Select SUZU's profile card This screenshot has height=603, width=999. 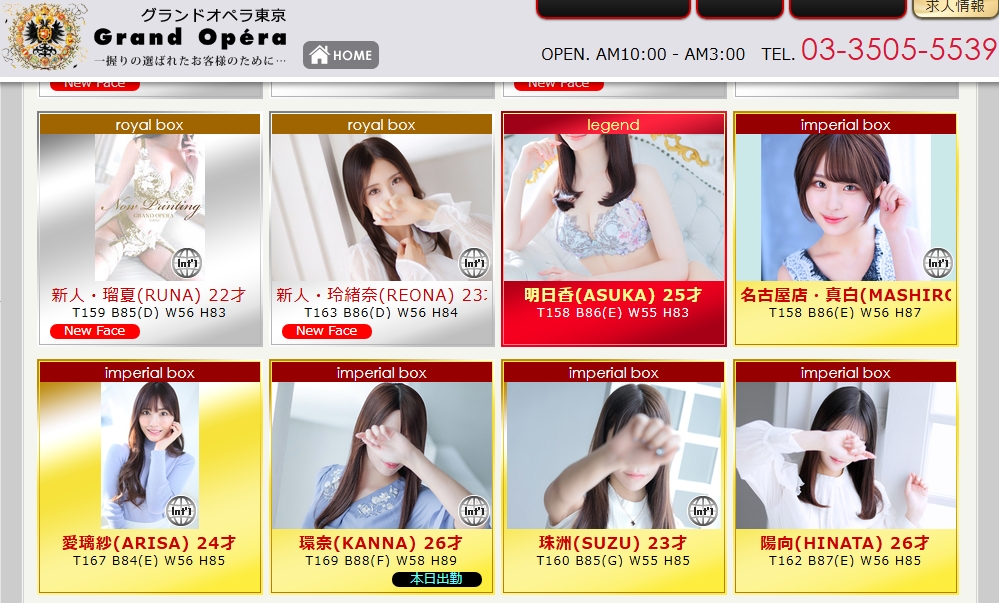coord(613,456)
